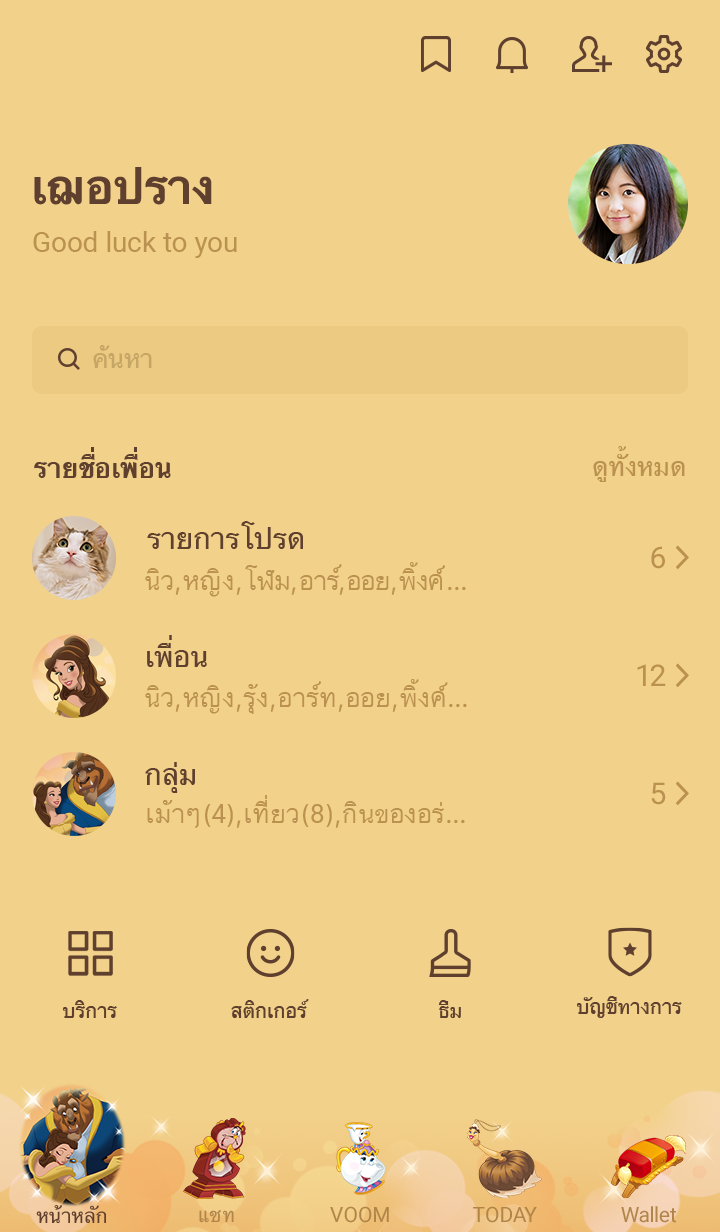Viewport: 720px width, 1232px height.
Task: Open the settings gear
Action: 664,55
